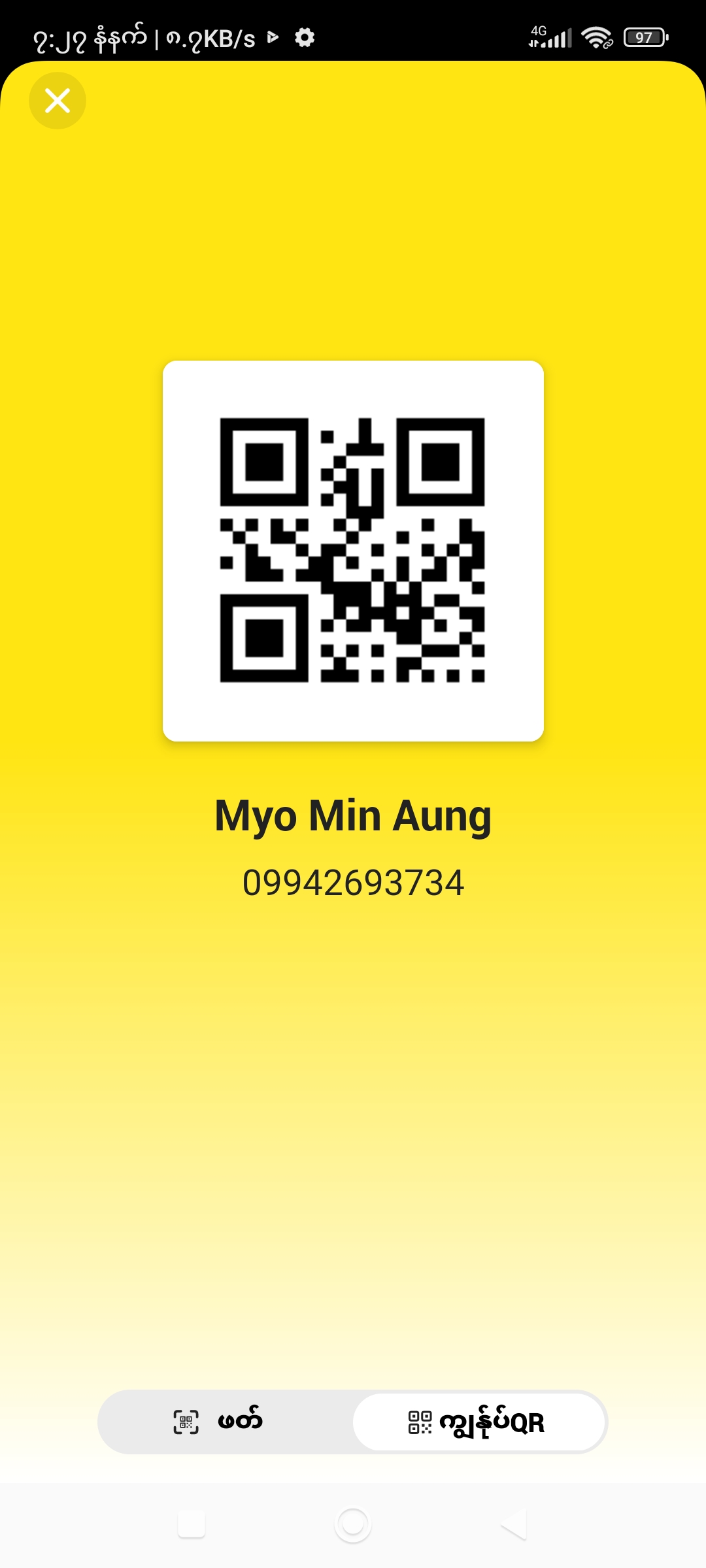Go back with system back button
This screenshot has height=1568, width=706.
tap(514, 1524)
